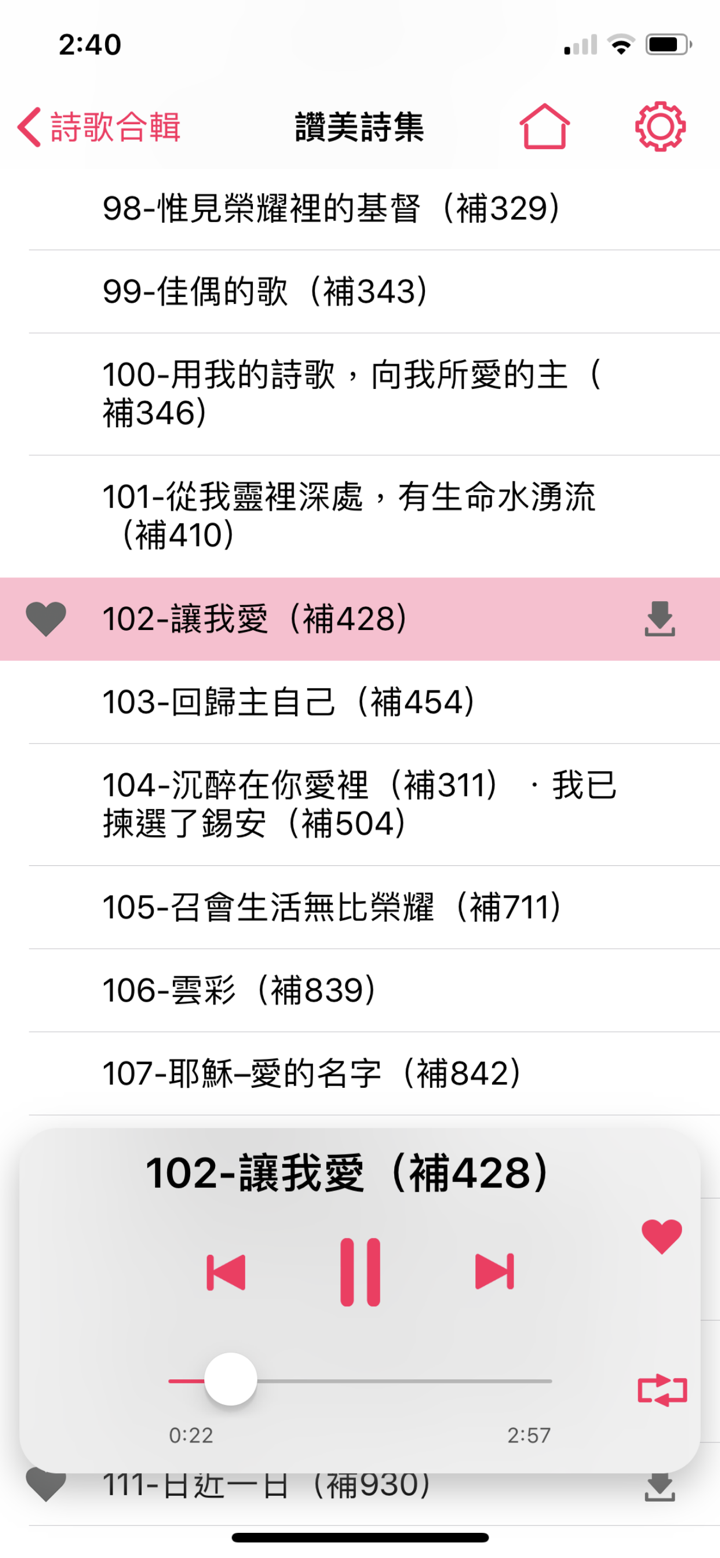
Task: Skip to the next track
Action: point(493,1272)
